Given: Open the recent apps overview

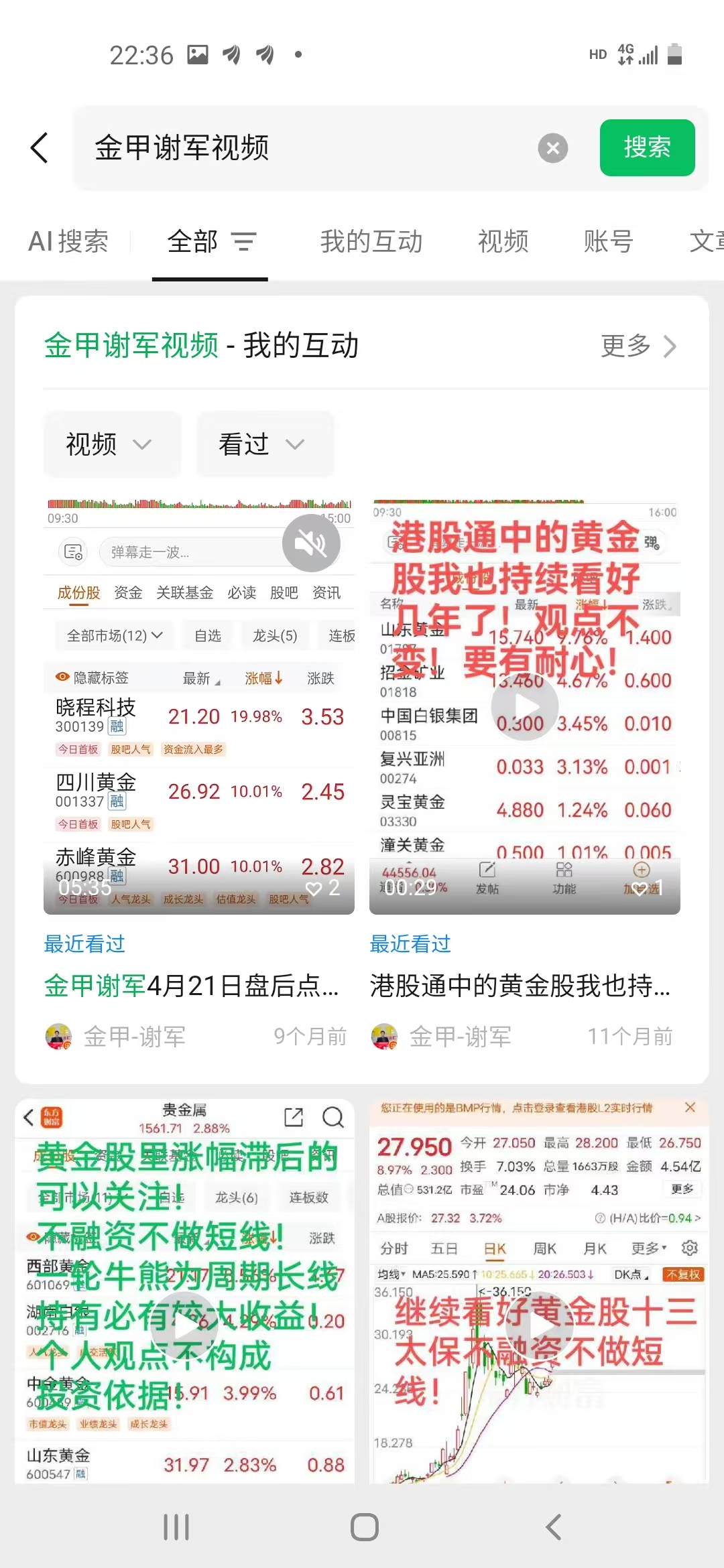Looking at the screenshot, I should pyautogui.click(x=176, y=1527).
